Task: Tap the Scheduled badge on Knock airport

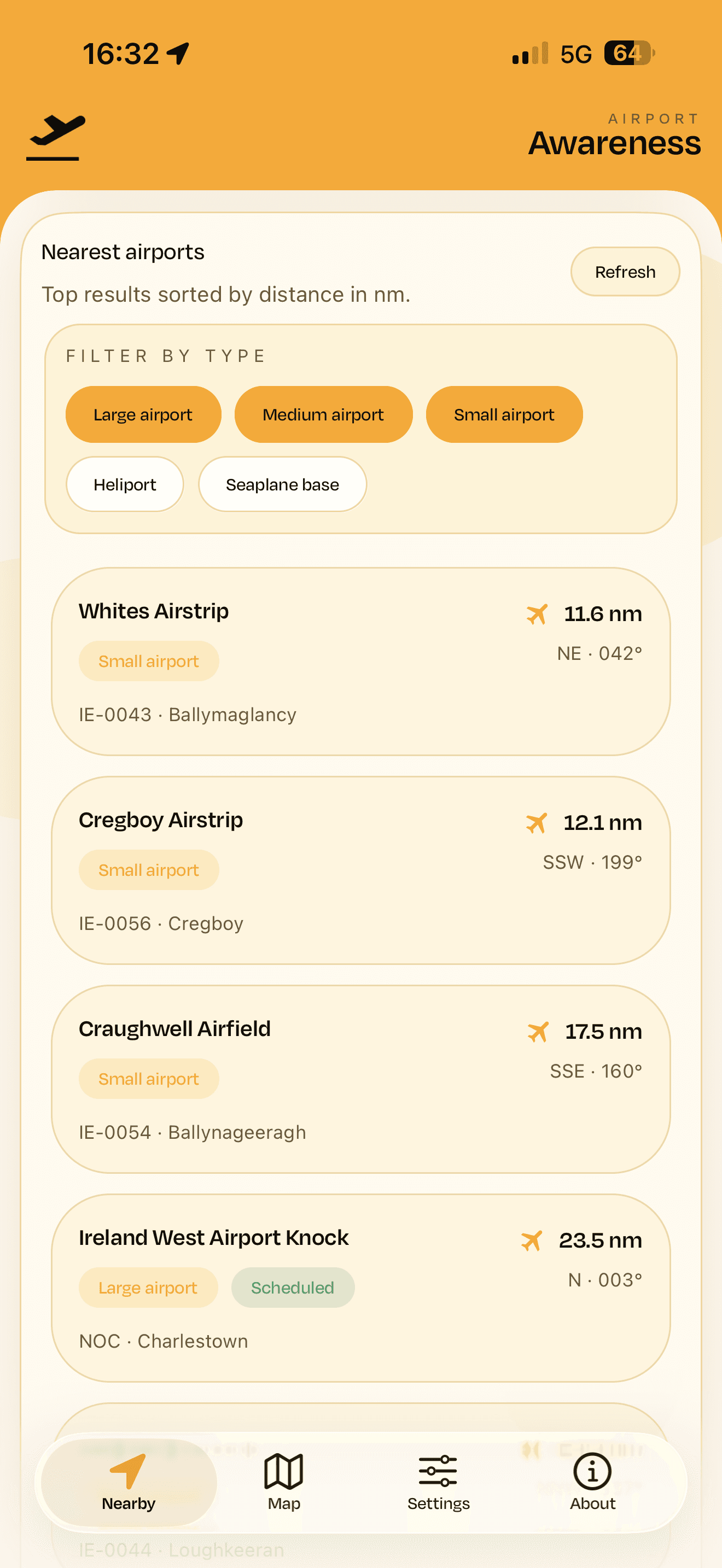Action: 292,1288
